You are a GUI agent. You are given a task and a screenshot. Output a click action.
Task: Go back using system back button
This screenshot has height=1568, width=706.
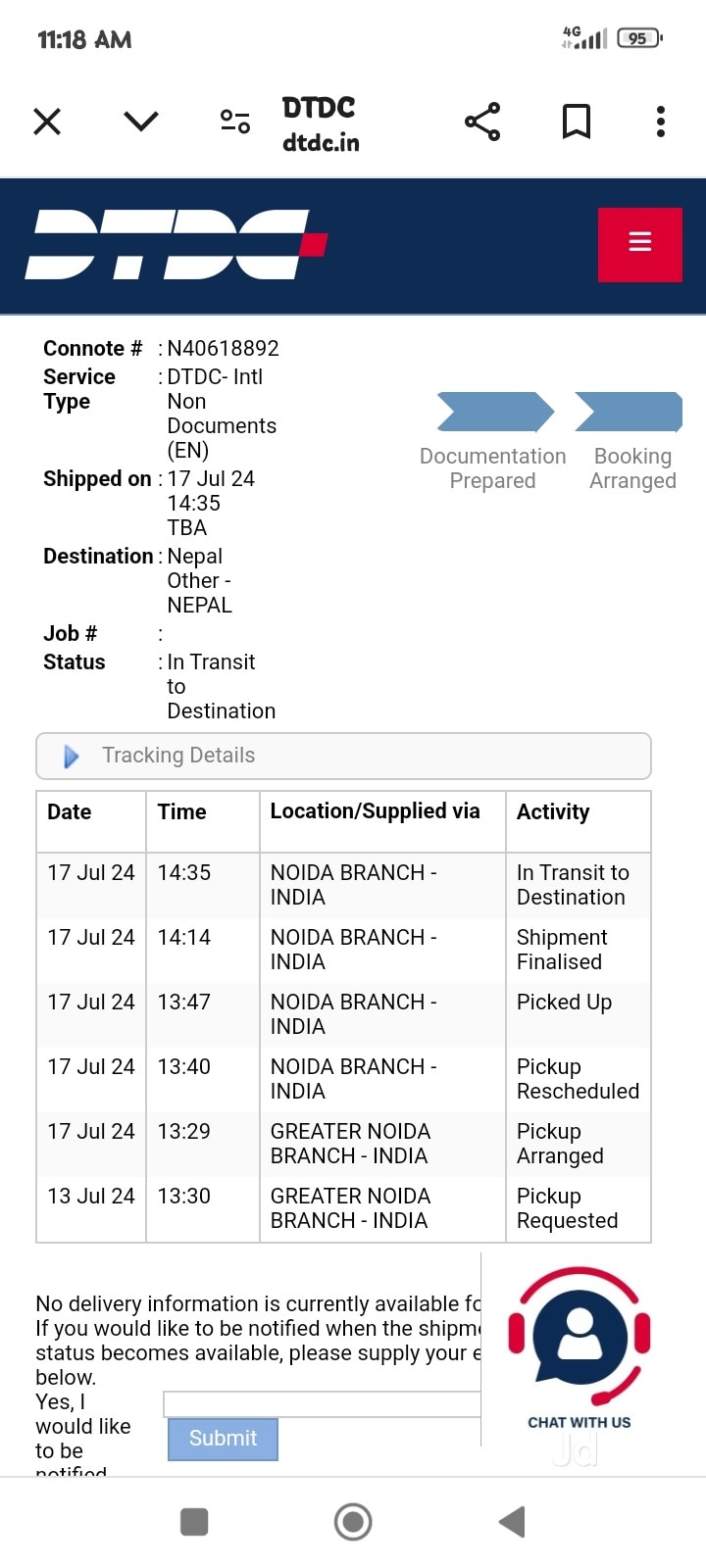[512, 1522]
